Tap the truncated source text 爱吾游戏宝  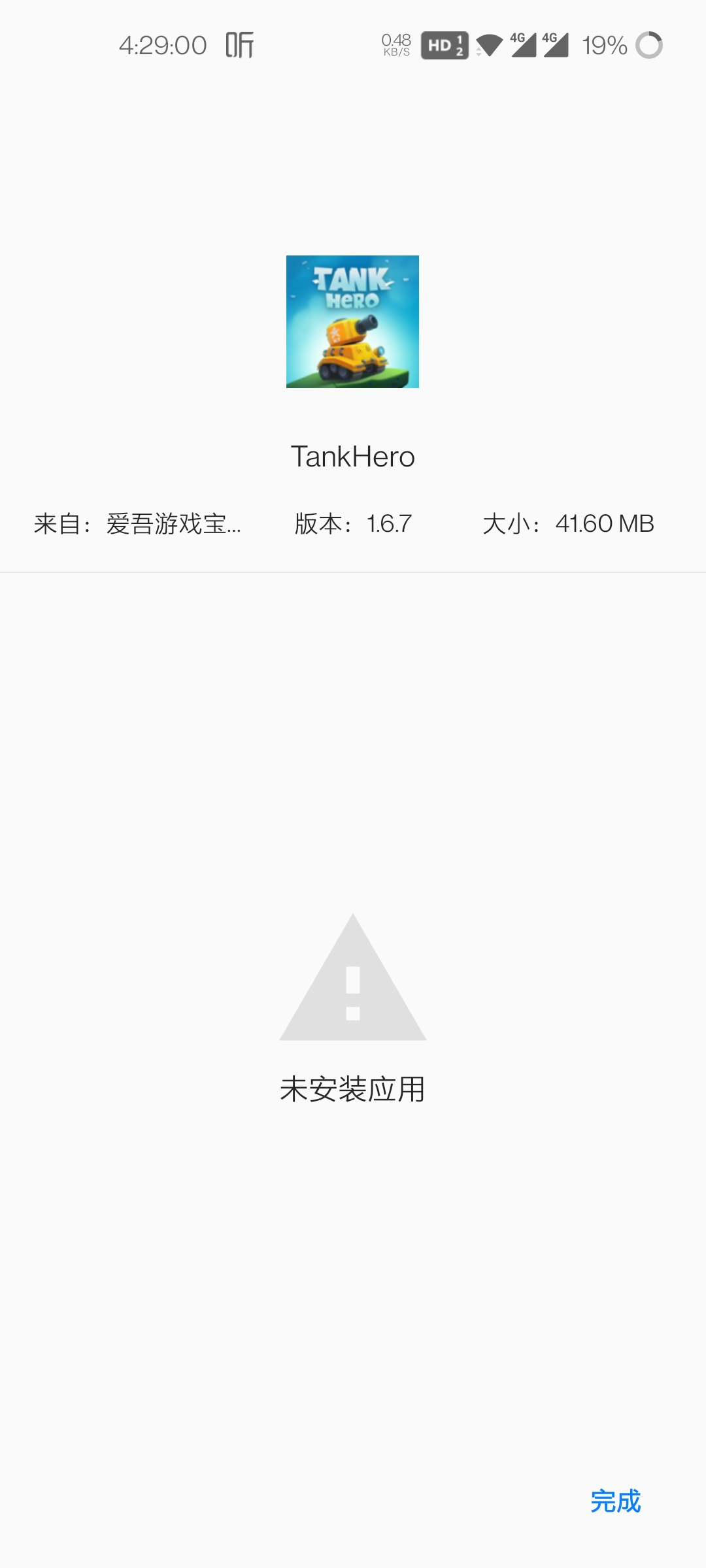pyautogui.click(x=175, y=523)
